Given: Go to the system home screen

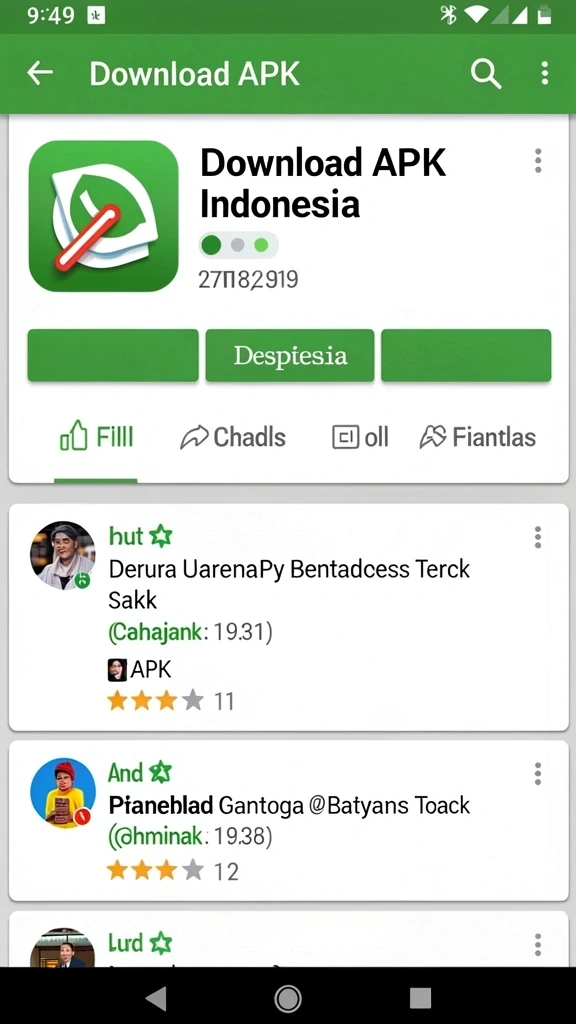Looking at the screenshot, I should (x=288, y=997).
